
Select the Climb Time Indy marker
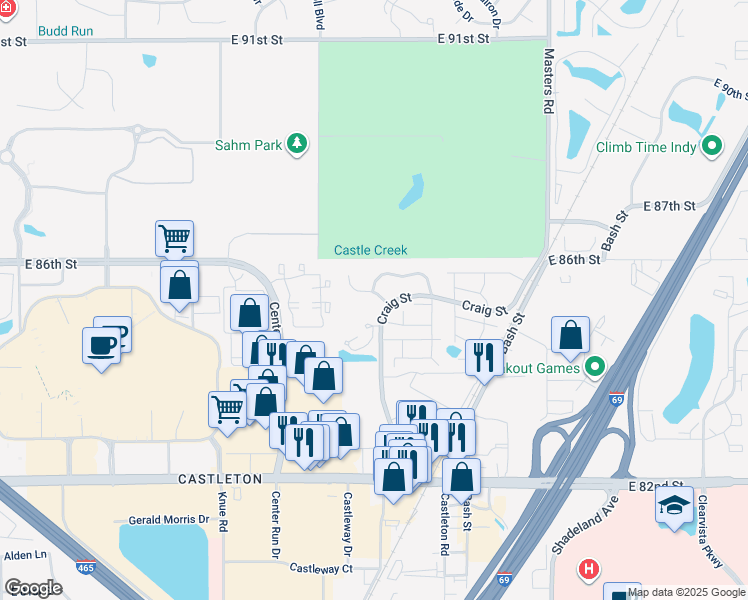click(712, 147)
